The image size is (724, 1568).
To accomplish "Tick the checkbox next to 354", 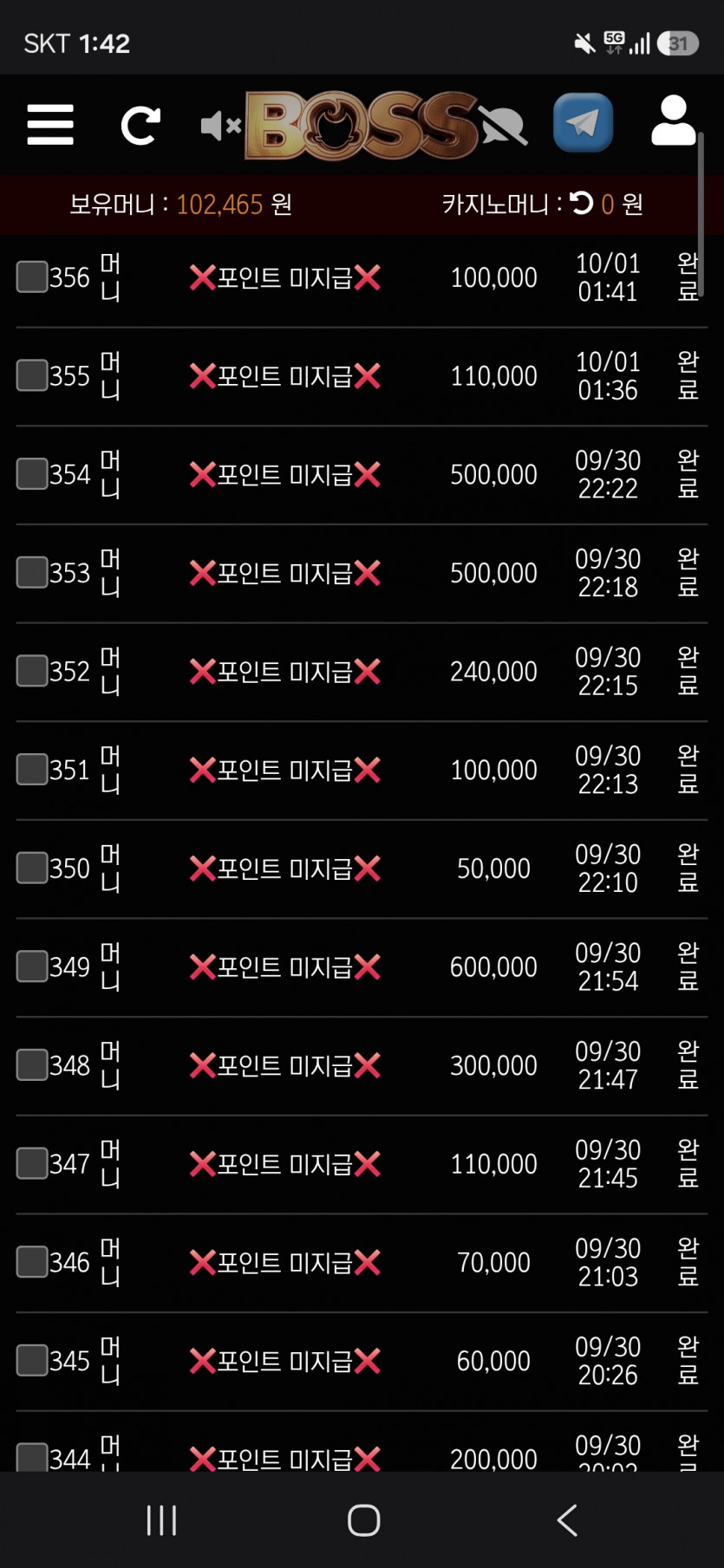I will 32,474.
